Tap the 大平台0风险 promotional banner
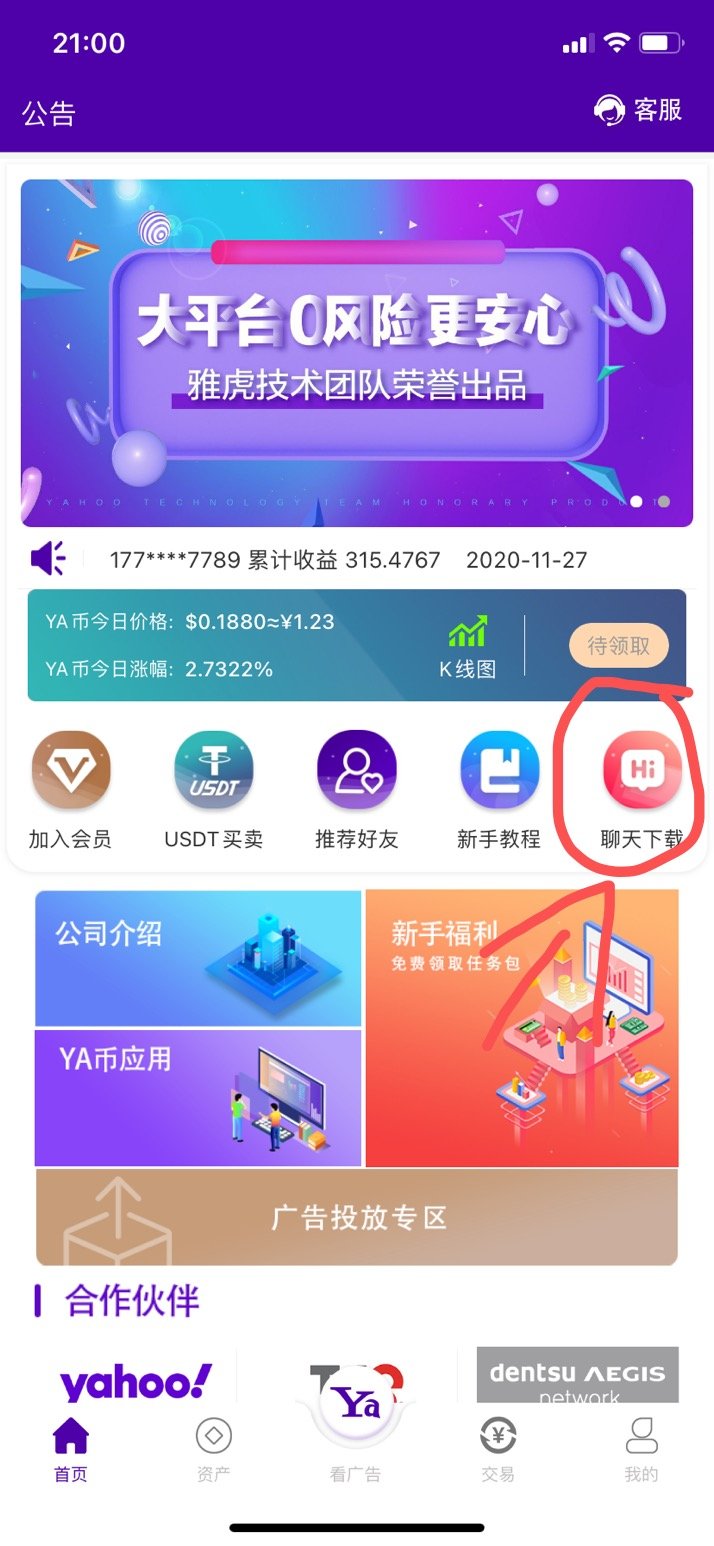 point(357,352)
